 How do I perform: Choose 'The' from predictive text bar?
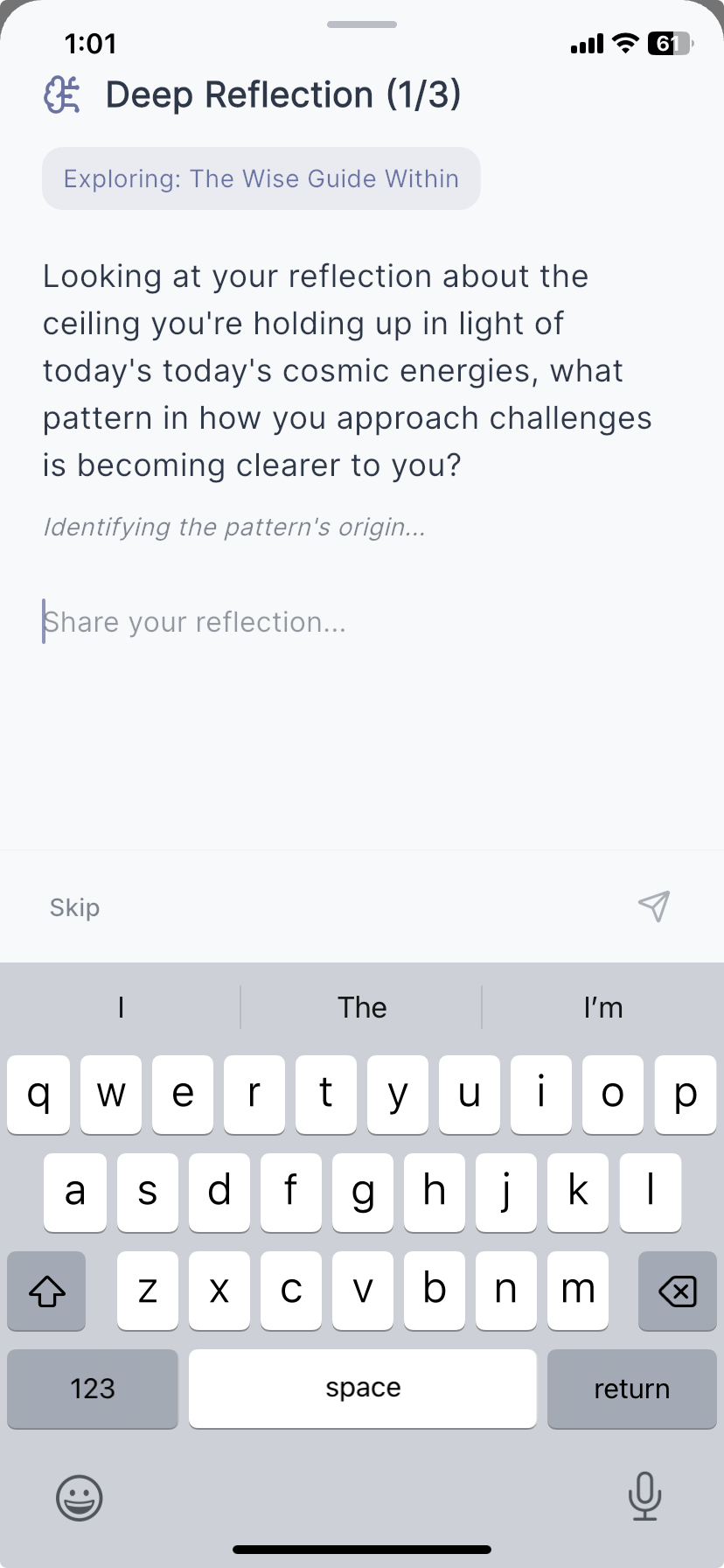click(362, 1007)
